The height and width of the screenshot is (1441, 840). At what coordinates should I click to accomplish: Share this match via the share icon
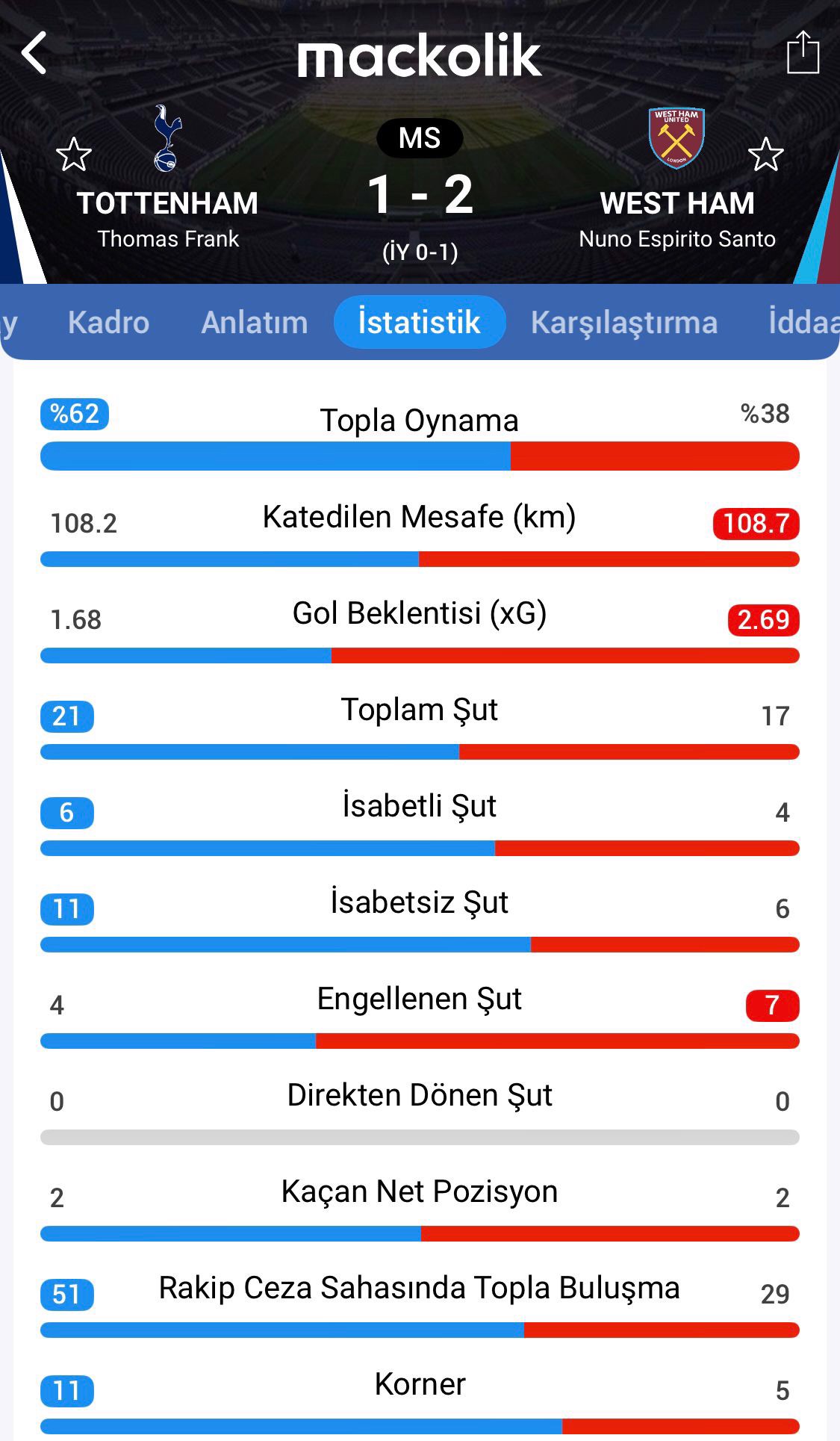point(803,53)
